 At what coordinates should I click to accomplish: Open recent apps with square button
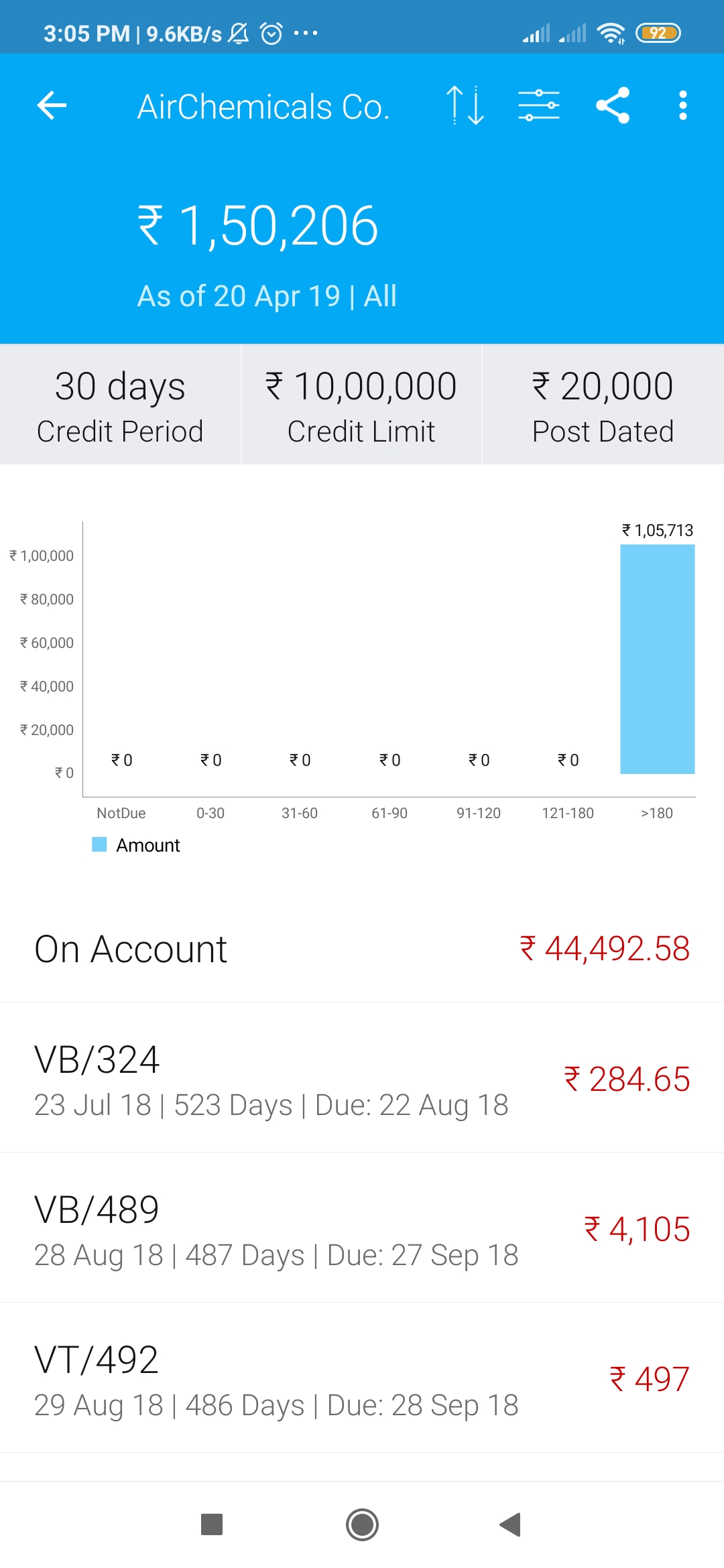(x=212, y=1524)
